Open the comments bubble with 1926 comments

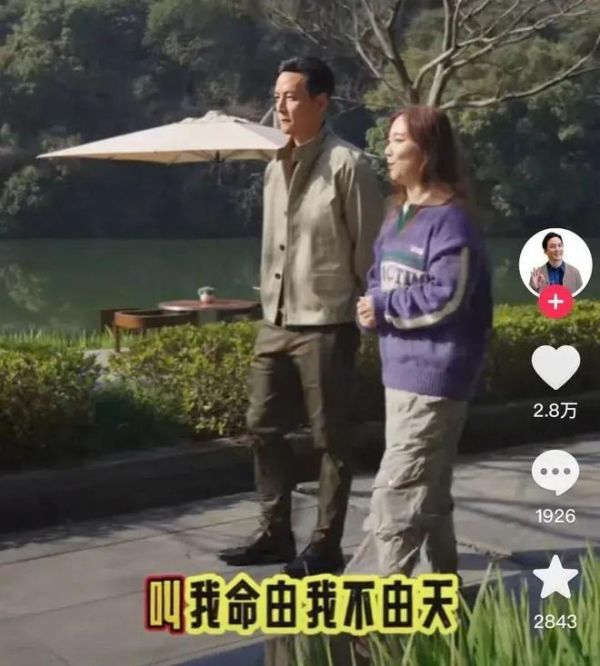click(x=555, y=472)
